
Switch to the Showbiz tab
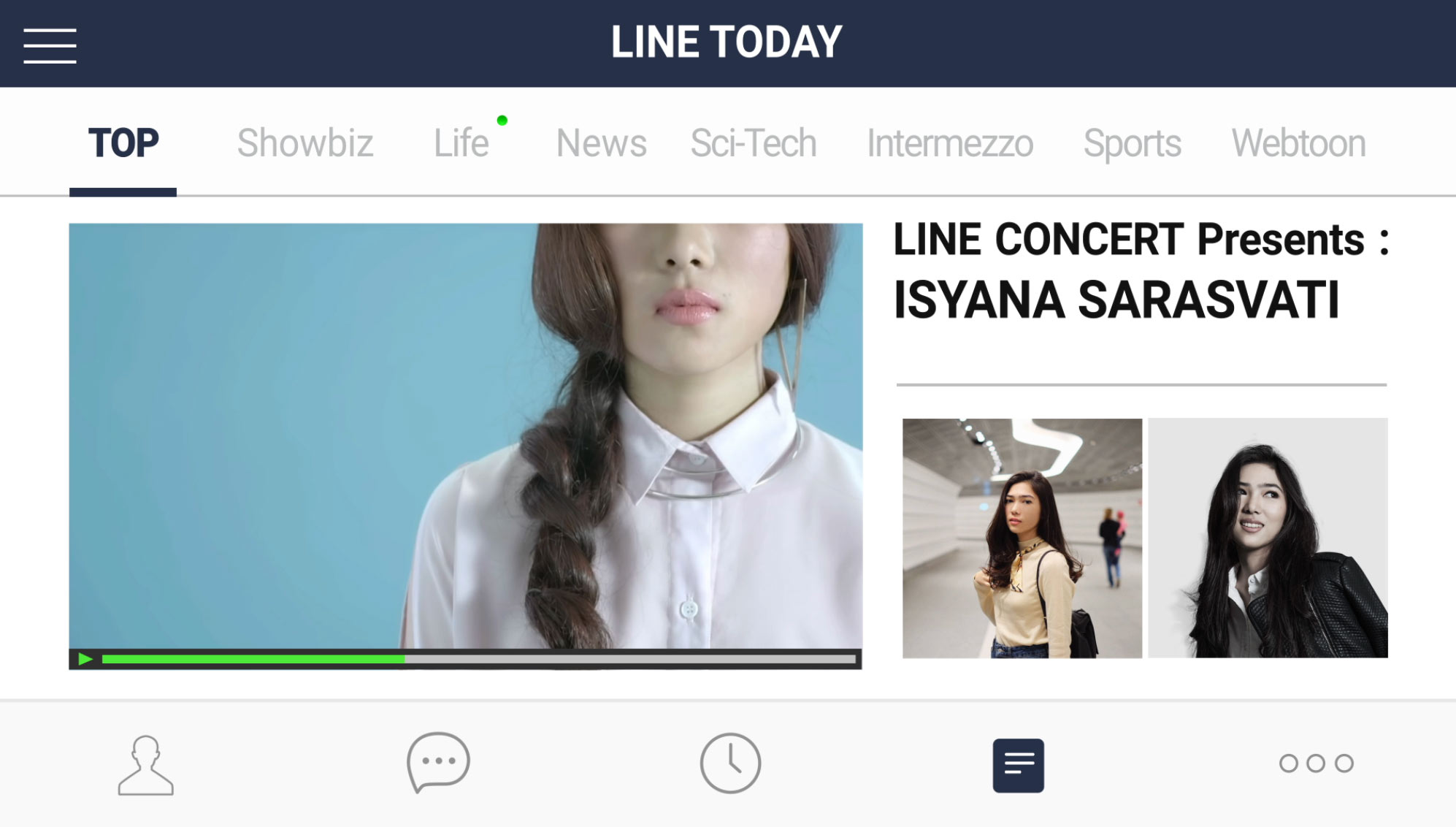[x=304, y=143]
